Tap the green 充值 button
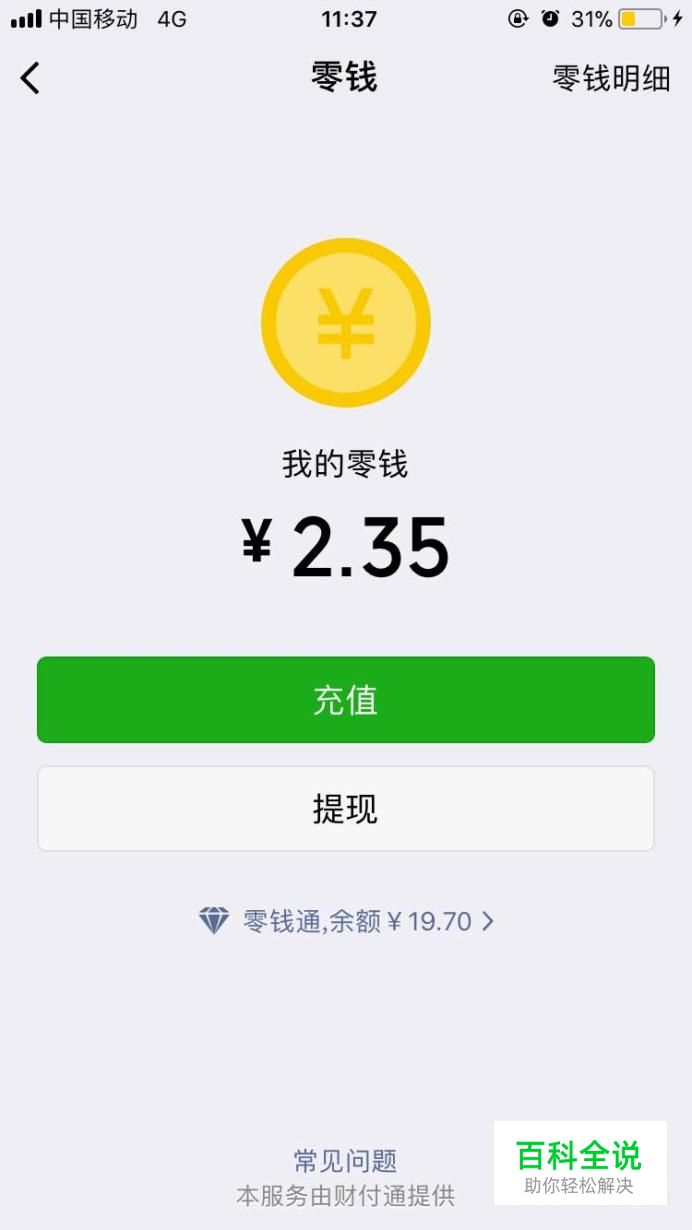 tap(346, 700)
